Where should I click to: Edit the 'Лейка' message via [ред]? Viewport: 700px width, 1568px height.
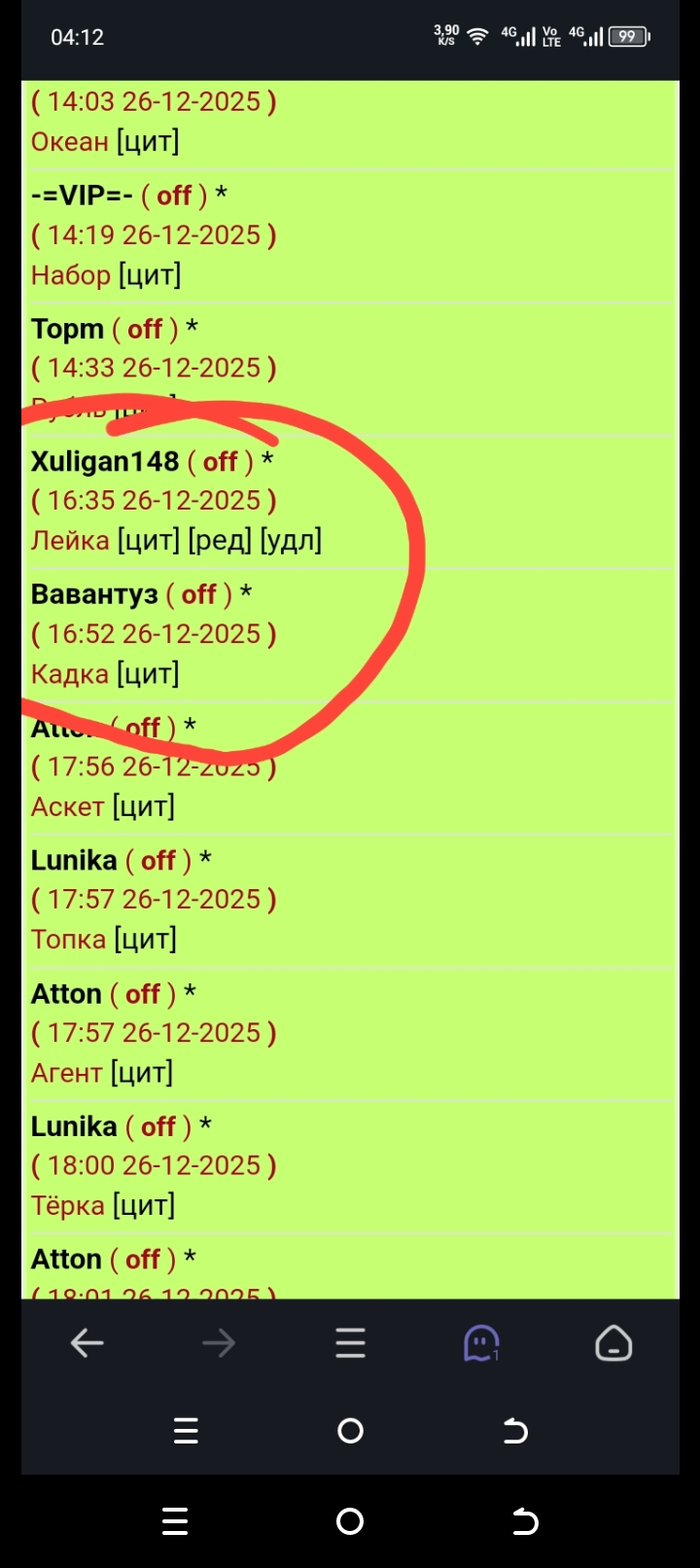[220, 541]
